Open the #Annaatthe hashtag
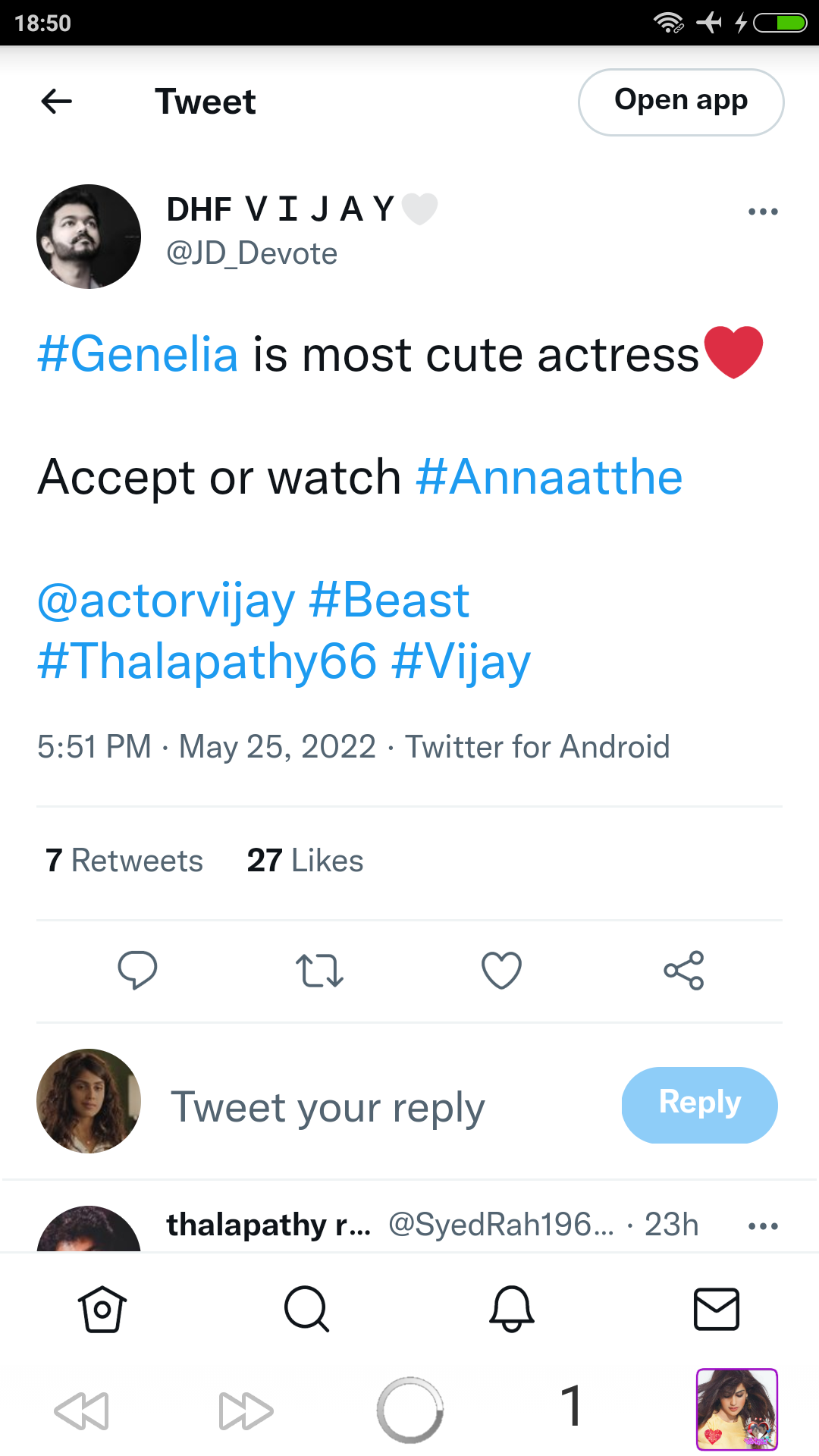 [550, 477]
